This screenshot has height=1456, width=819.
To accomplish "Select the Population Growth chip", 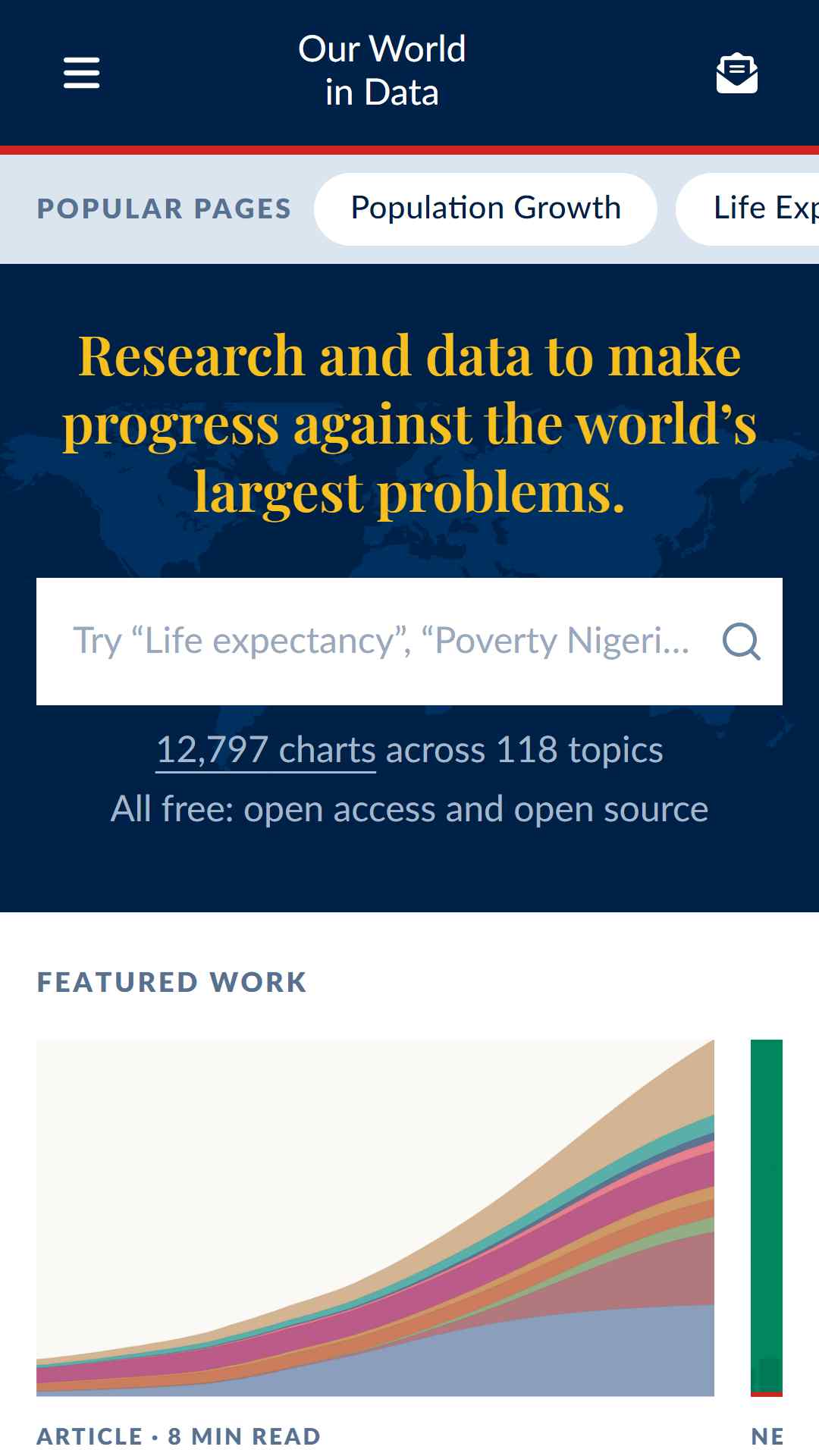I will coord(485,209).
